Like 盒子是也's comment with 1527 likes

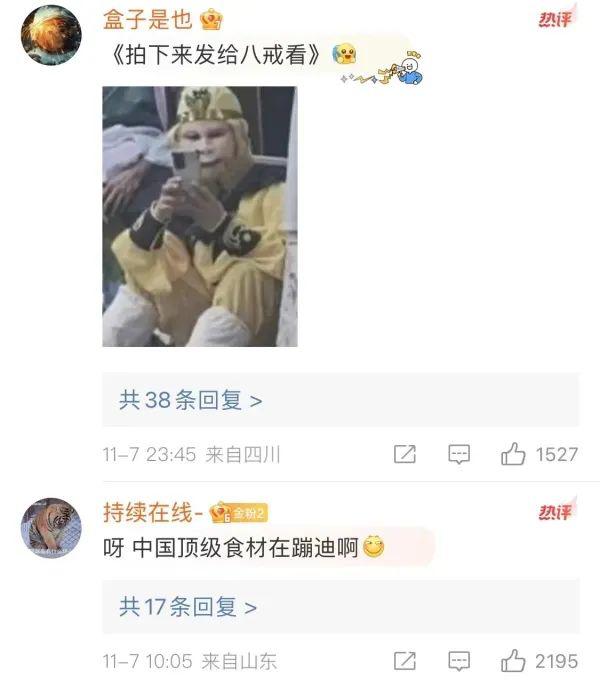[514, 455]
